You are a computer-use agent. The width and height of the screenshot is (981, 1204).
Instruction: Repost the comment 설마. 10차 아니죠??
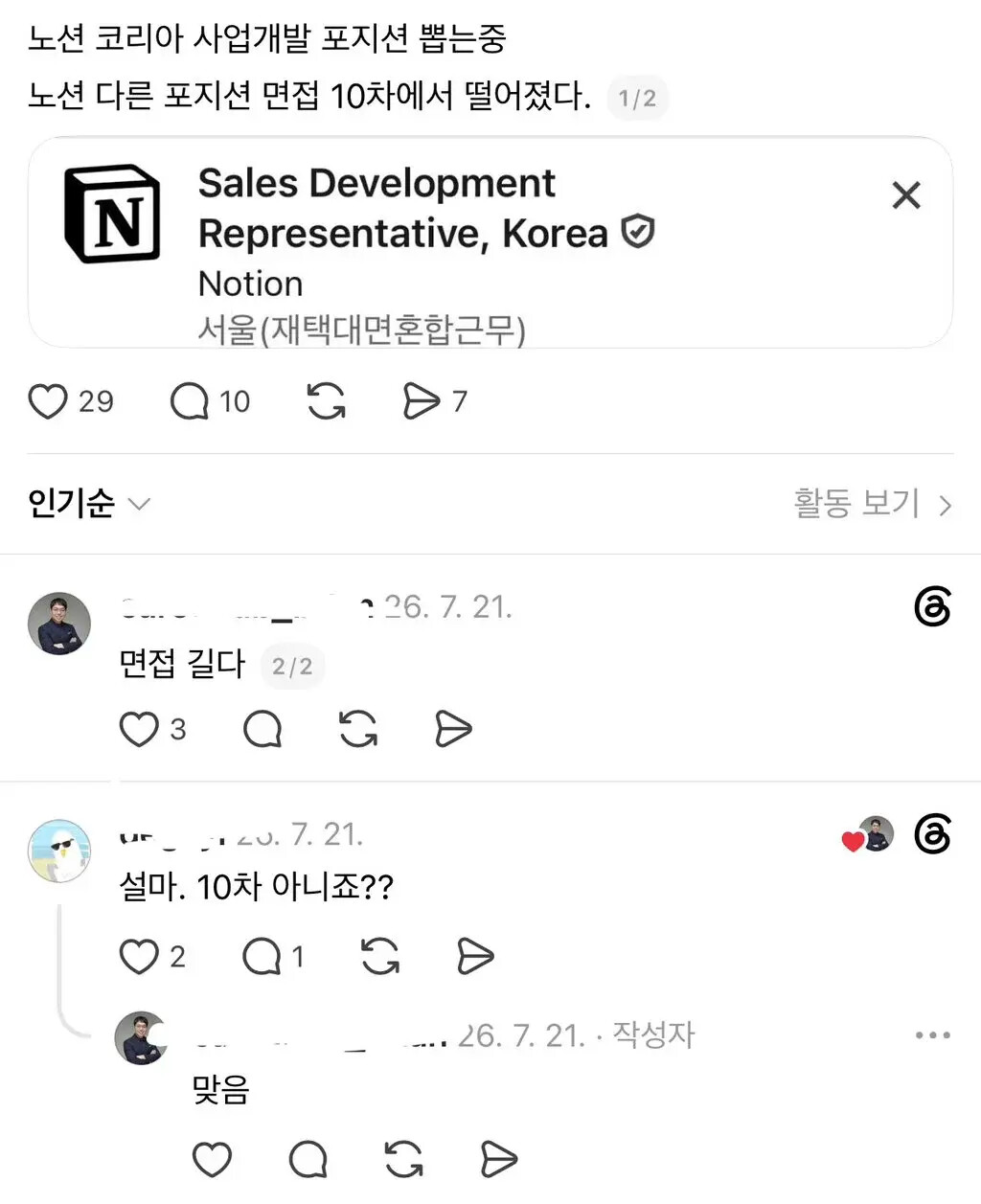tap(380, 956)
